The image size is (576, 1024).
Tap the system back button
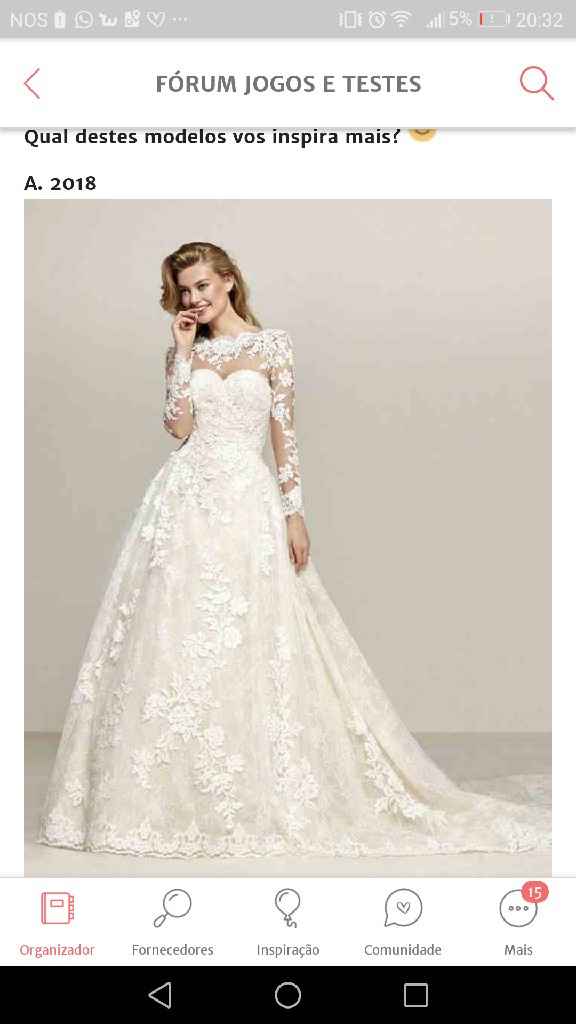point(160,995)
